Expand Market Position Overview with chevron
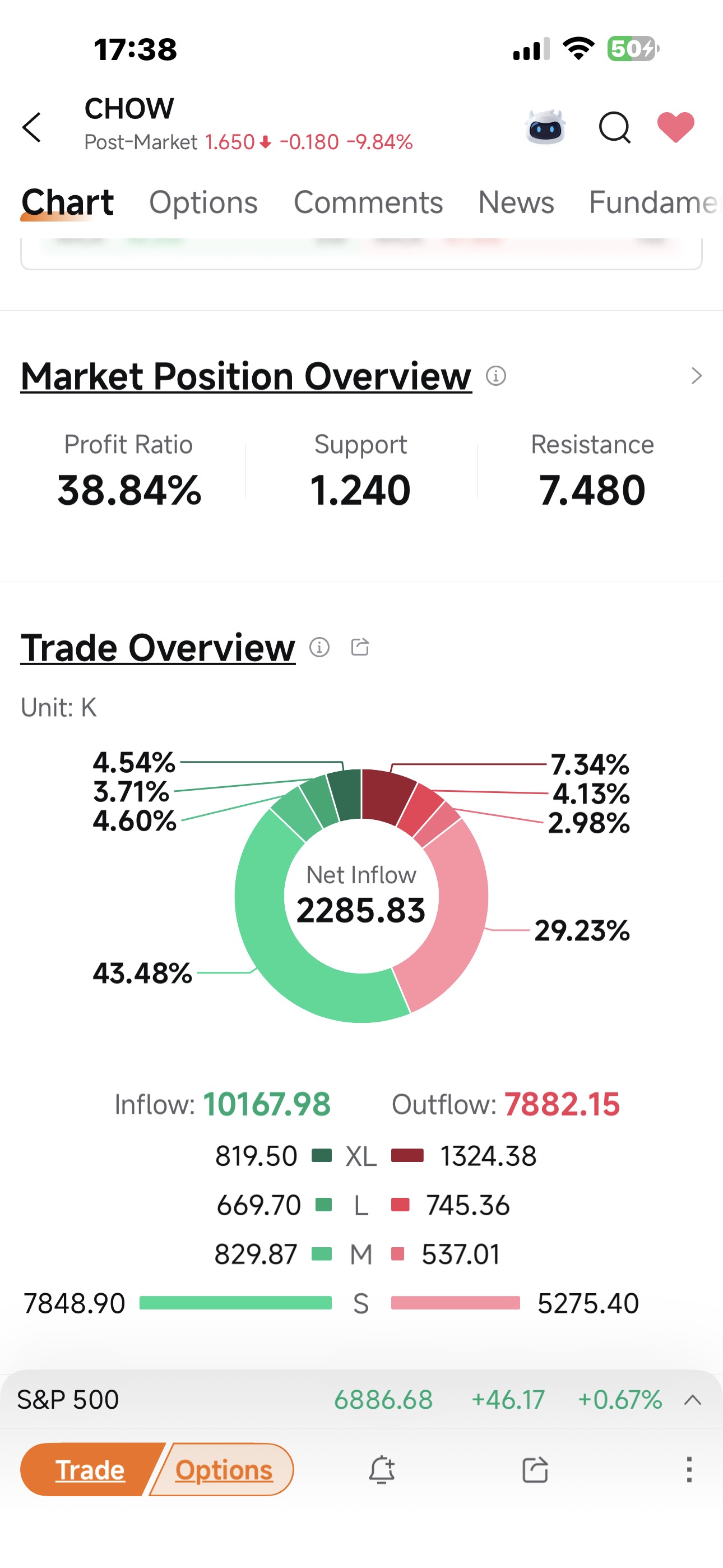 point(697,376)
